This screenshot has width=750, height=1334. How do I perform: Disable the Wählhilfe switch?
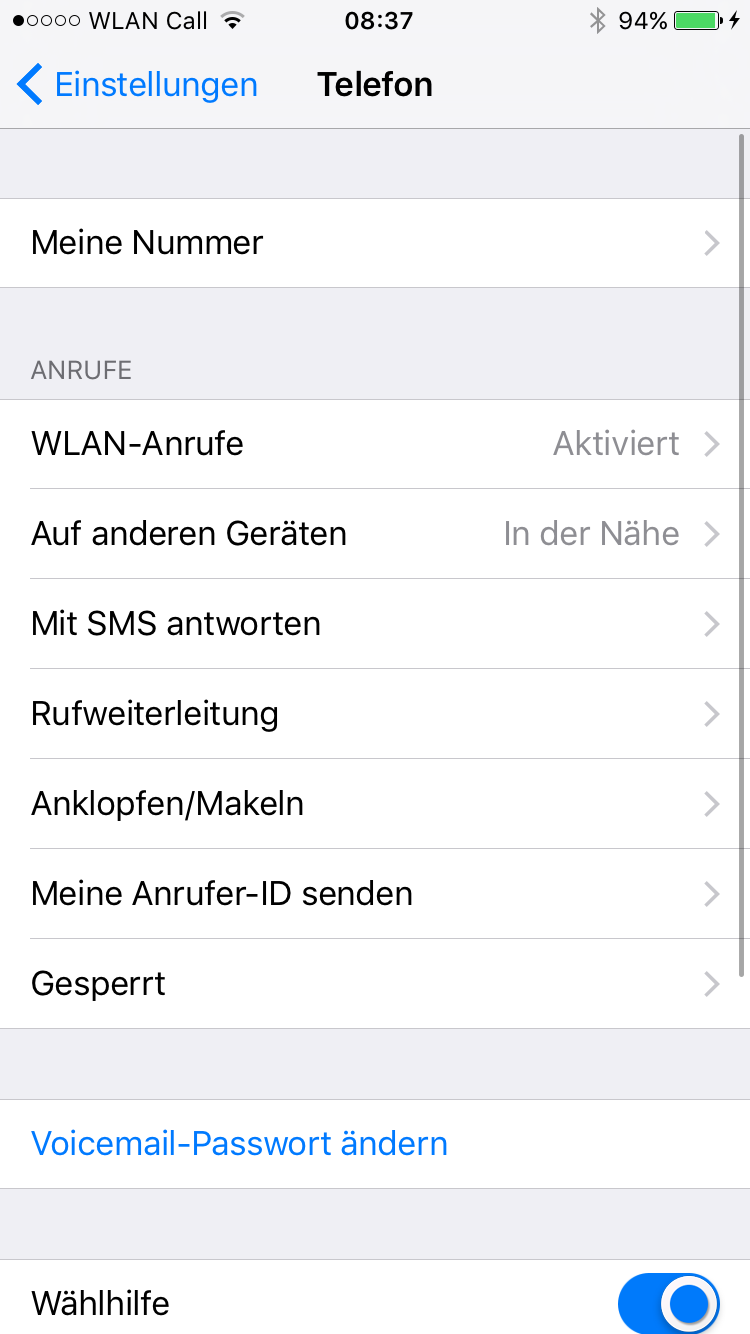(x=668, y=1302)
